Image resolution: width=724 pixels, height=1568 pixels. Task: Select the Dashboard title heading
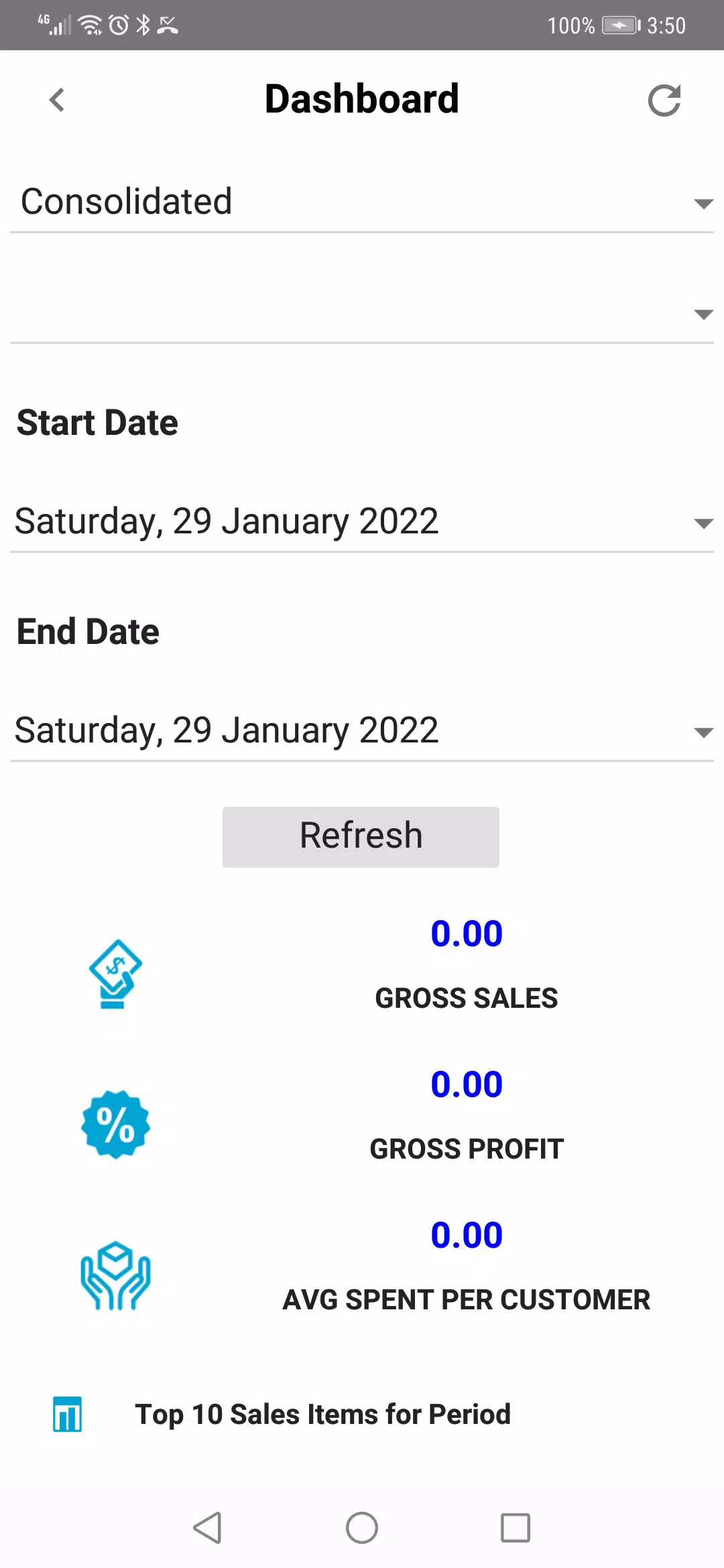point(361,99)
